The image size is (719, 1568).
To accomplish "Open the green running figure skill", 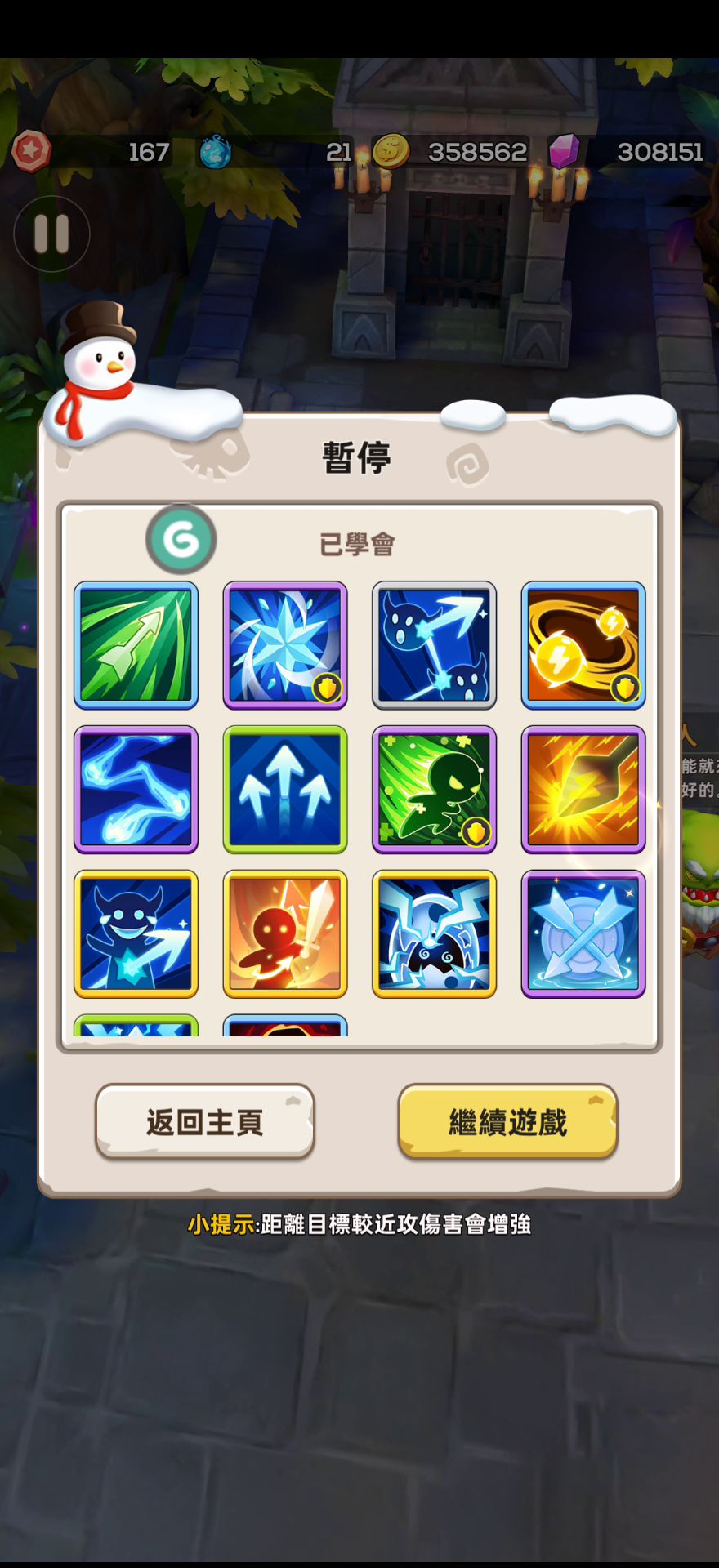I will (x=434, y=789).
